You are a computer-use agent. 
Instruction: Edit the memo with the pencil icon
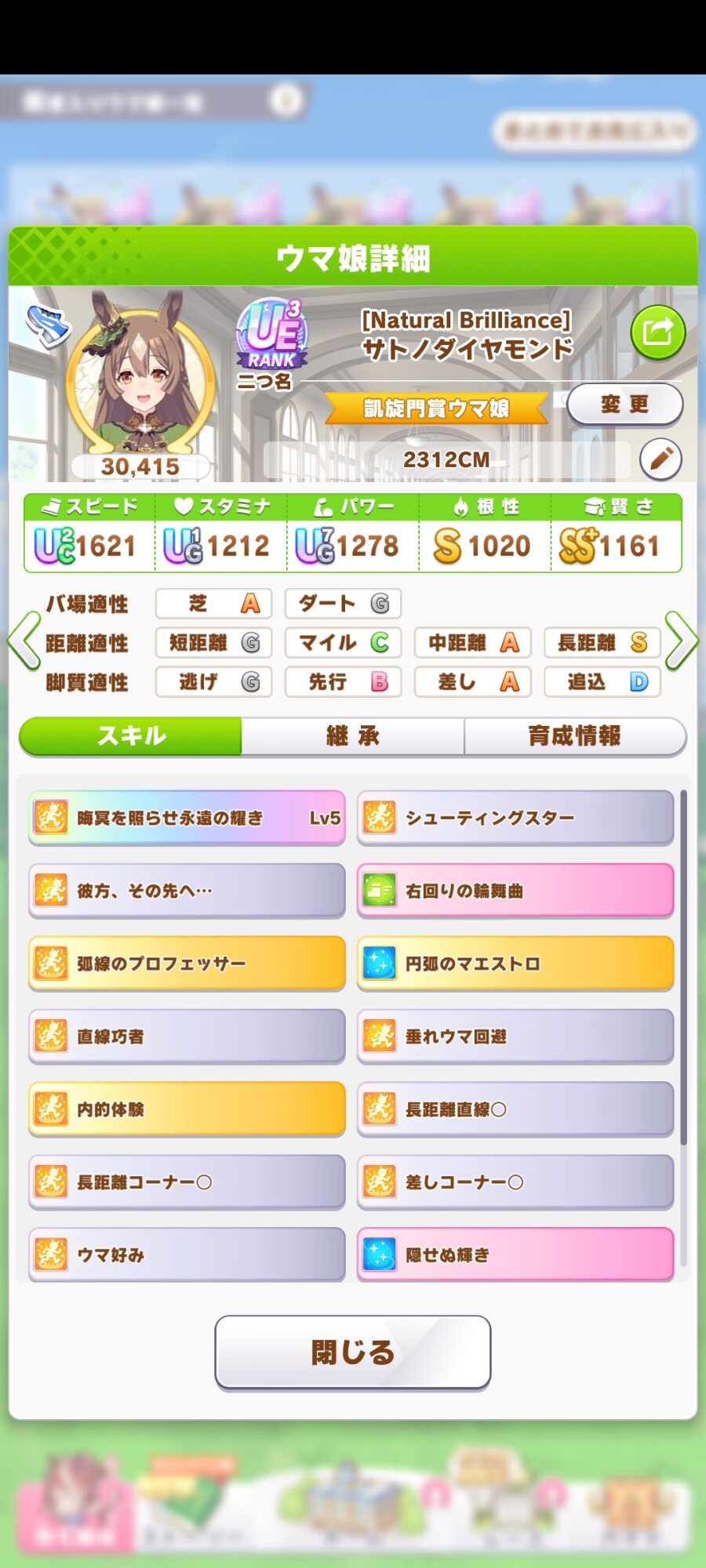coord(661,459)
